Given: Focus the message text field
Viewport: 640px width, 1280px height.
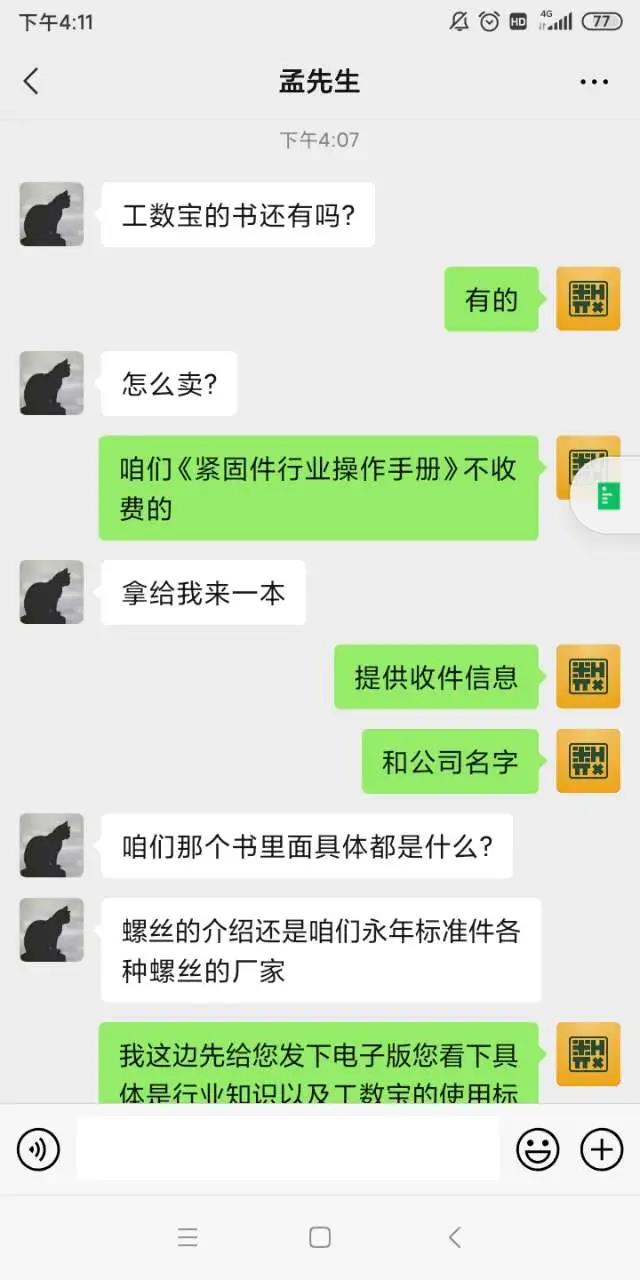Looking at the screenshot, I should [x=288, y=1149].
